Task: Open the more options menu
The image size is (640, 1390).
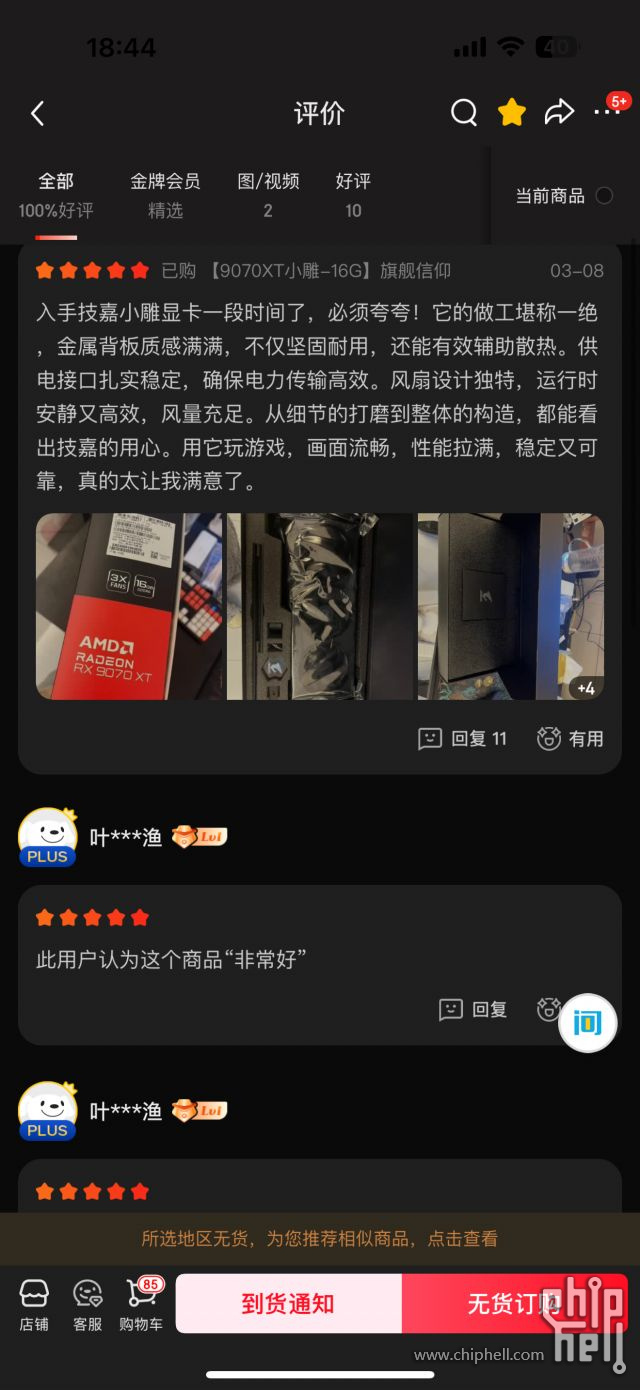Action: (x=607, y=113)
